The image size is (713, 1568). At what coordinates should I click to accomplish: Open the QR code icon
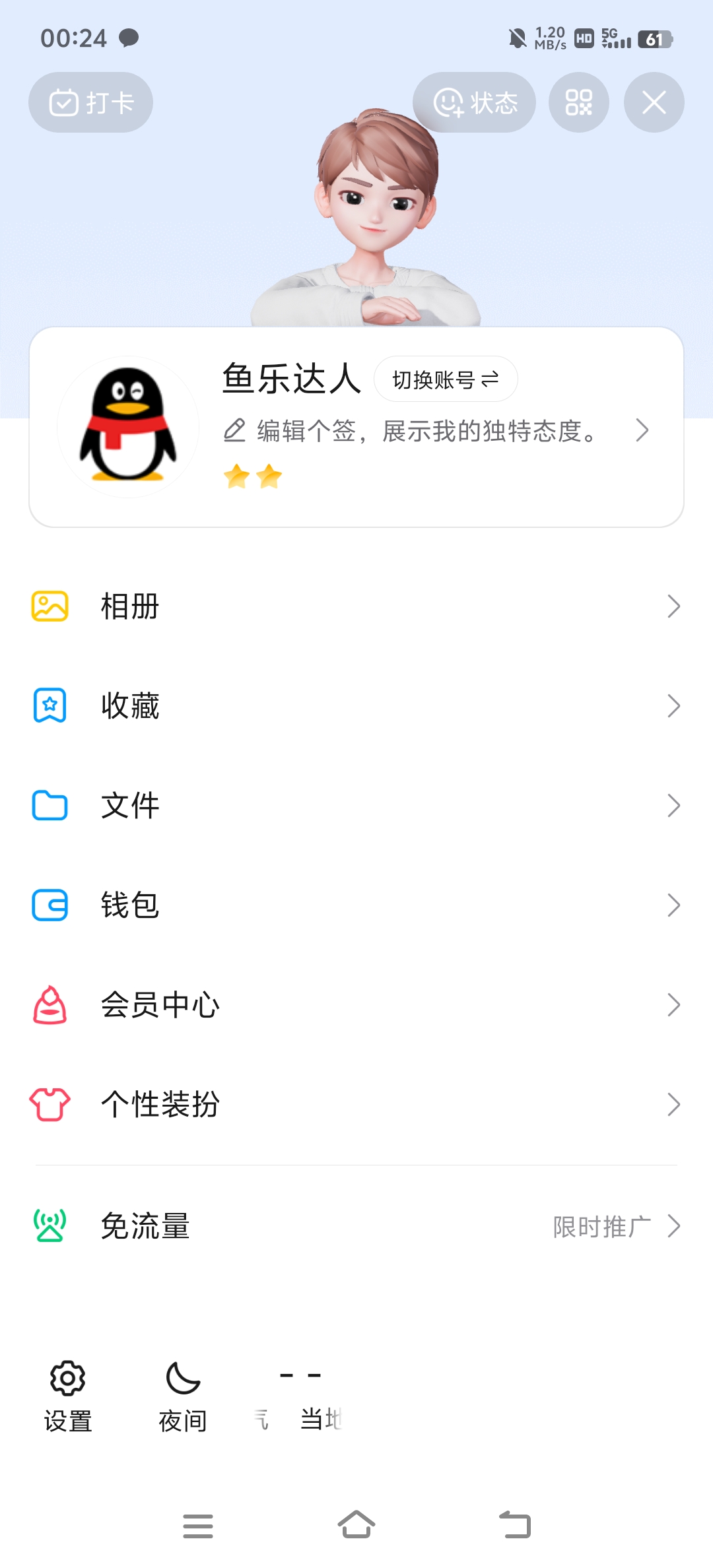coord(578,102)
